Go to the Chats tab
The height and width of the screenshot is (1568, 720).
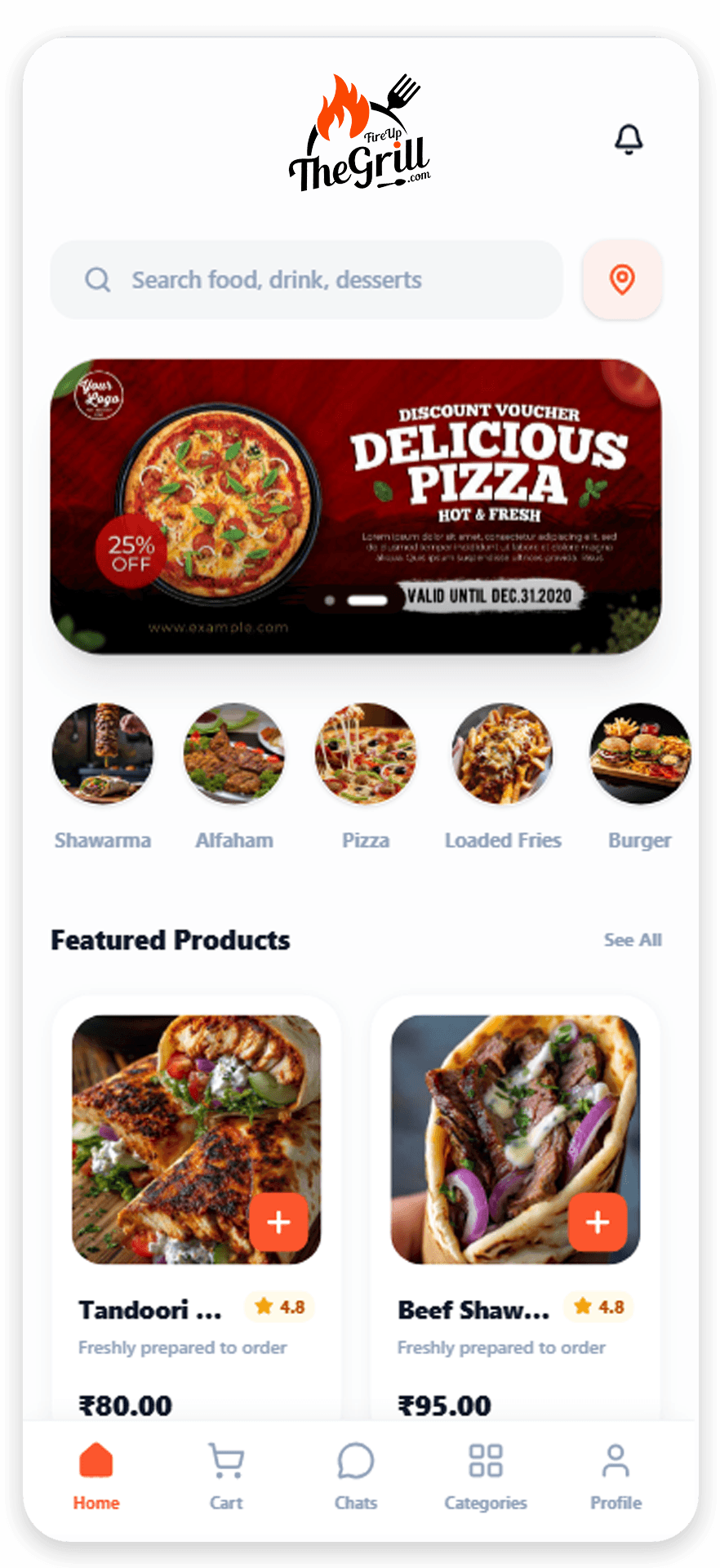(356, 1475)
